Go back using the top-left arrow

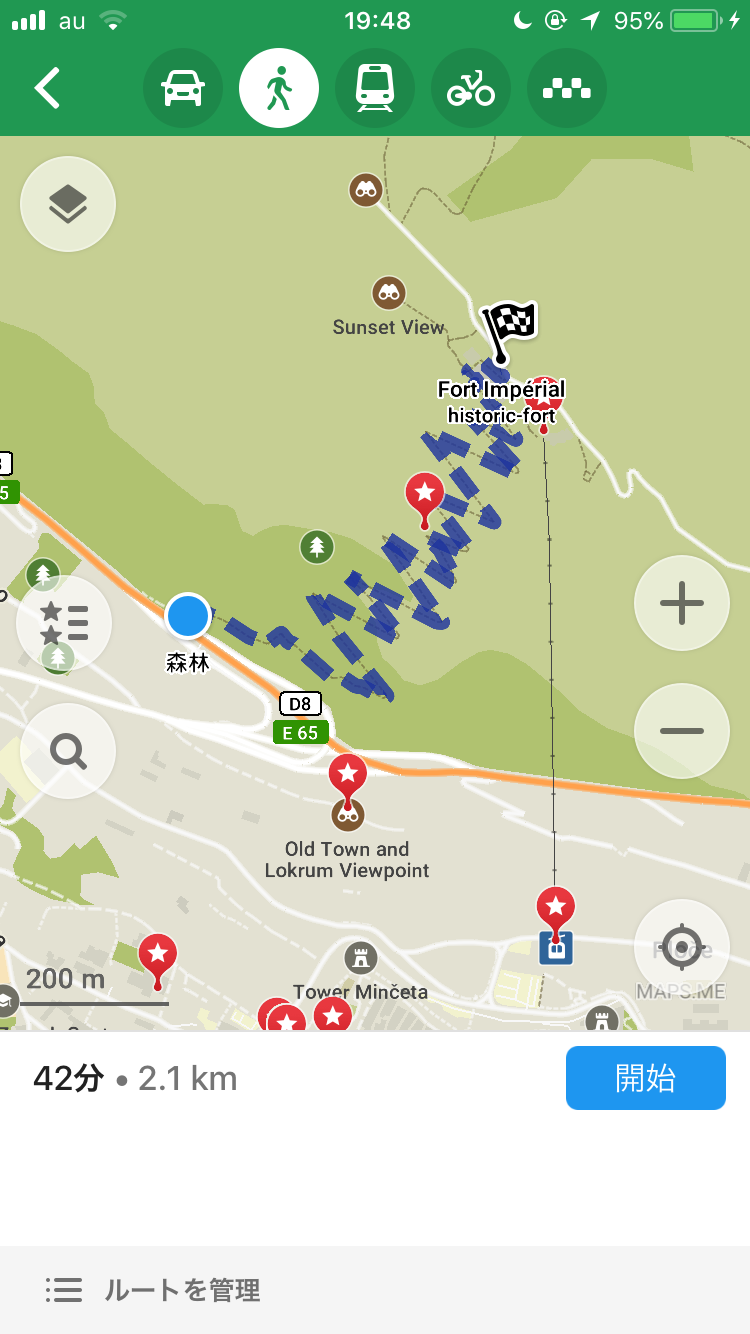47,88
